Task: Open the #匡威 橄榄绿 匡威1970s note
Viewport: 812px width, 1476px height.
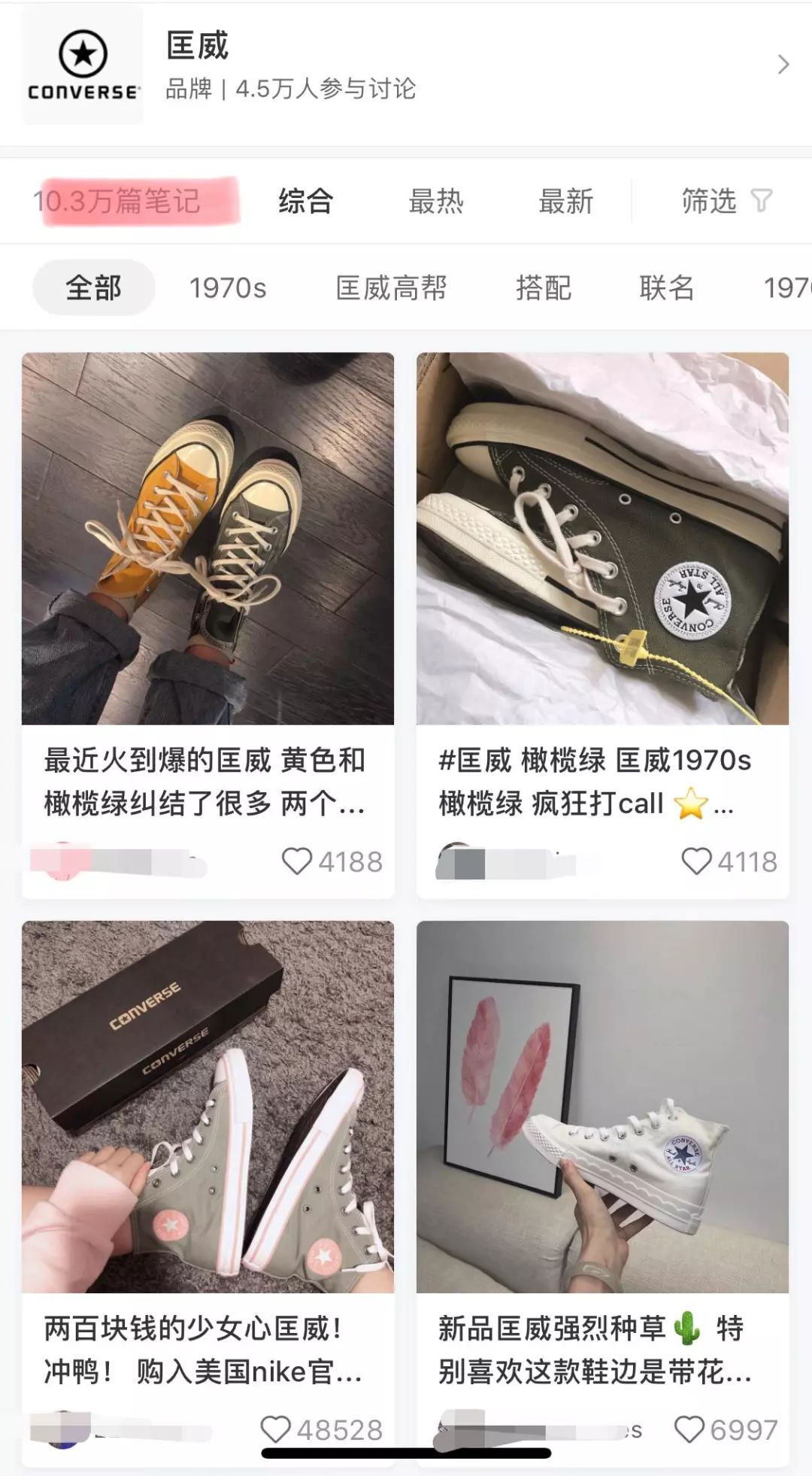Action: 602,539
